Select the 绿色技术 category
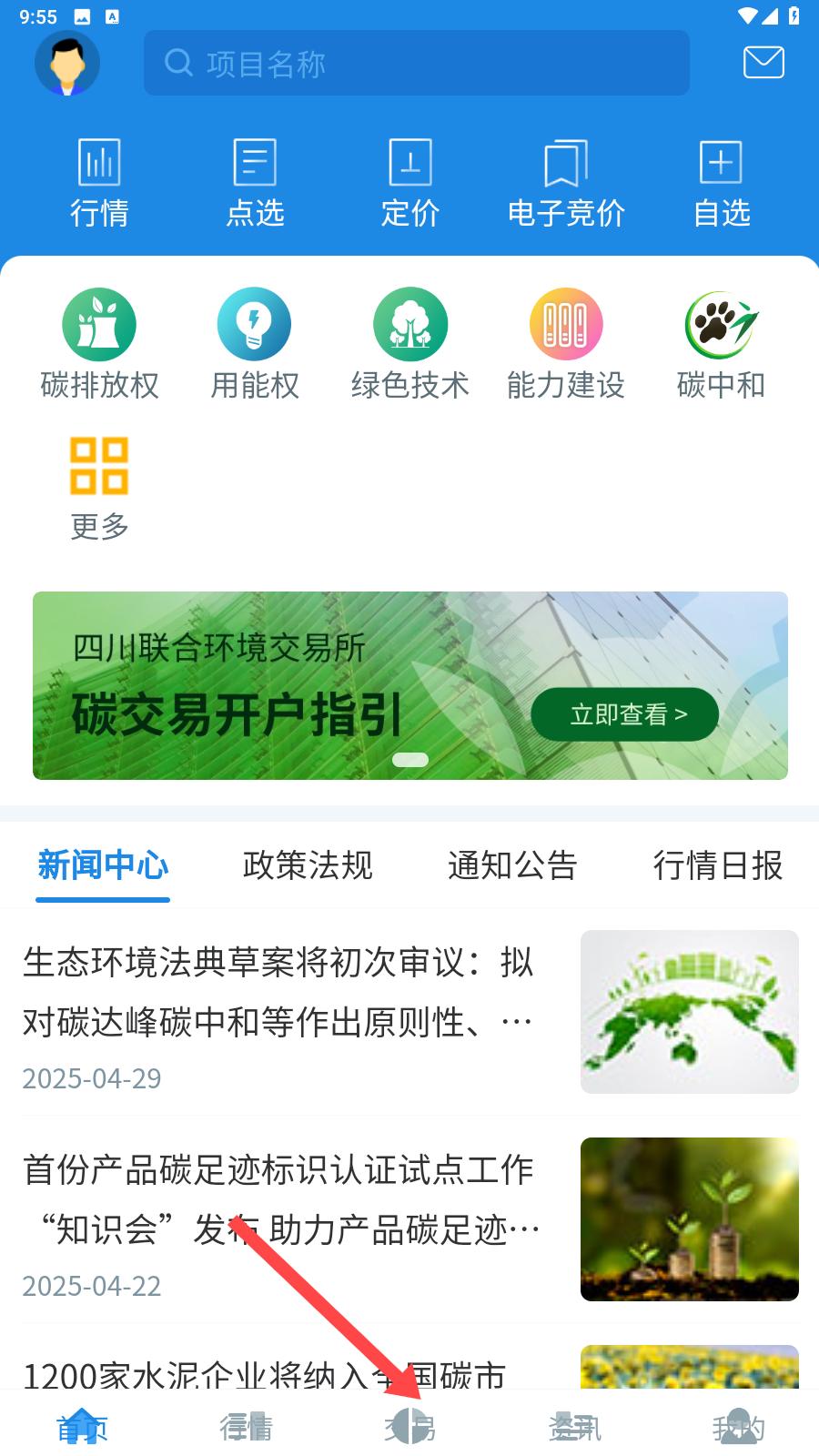 coord(409,344)
